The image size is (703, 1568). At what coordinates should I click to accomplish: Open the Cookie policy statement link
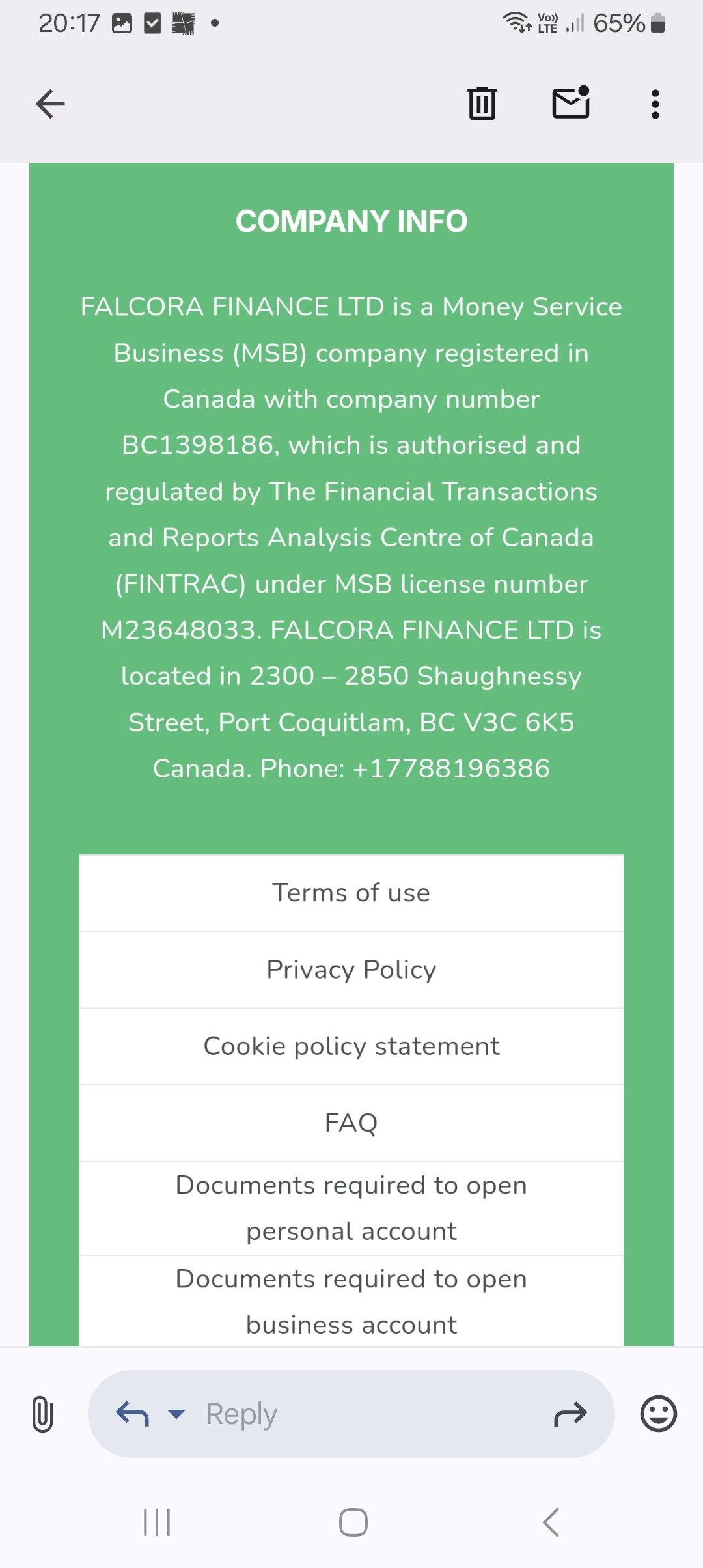click(351, 1046)
